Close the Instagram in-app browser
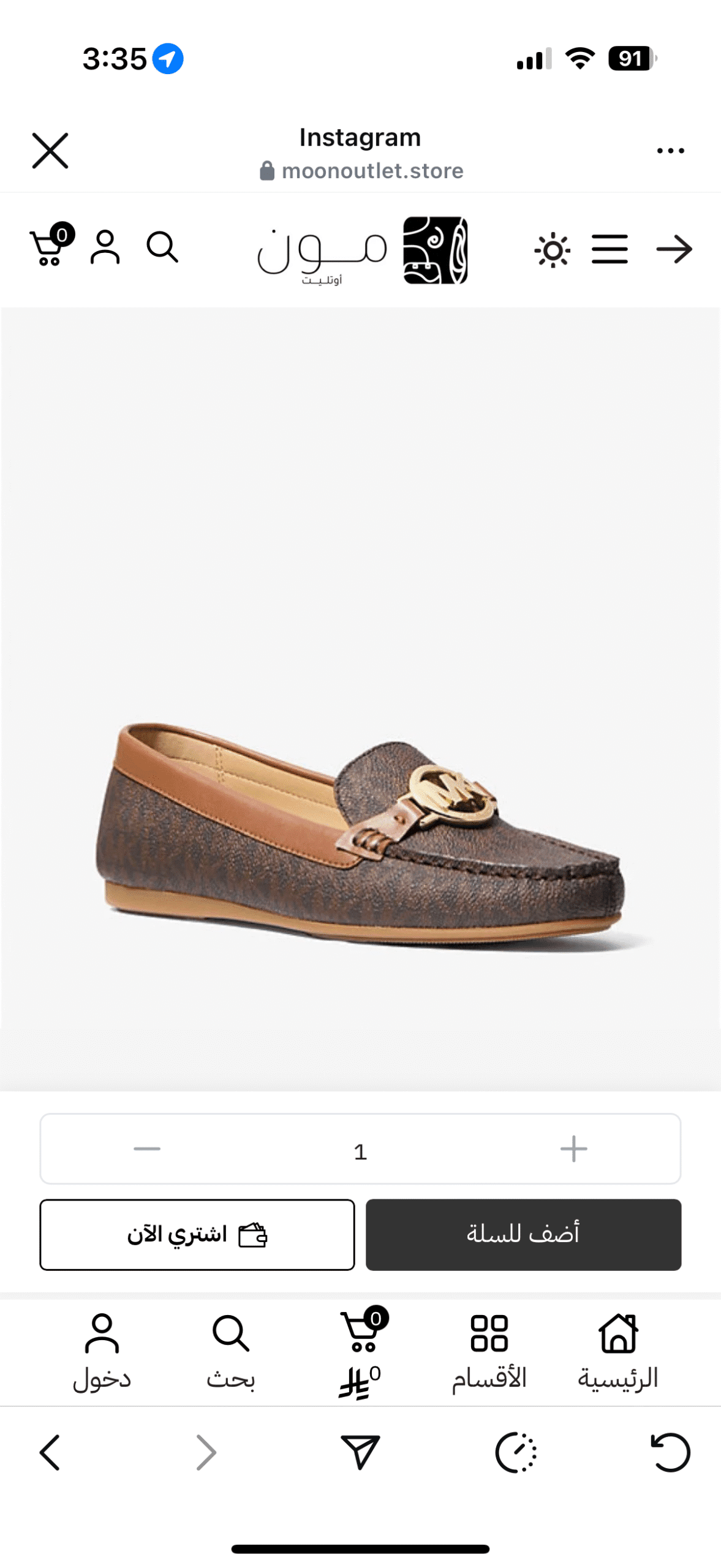Image resolution: width=721 pixels, height=1568 pixels. [50, 151]
